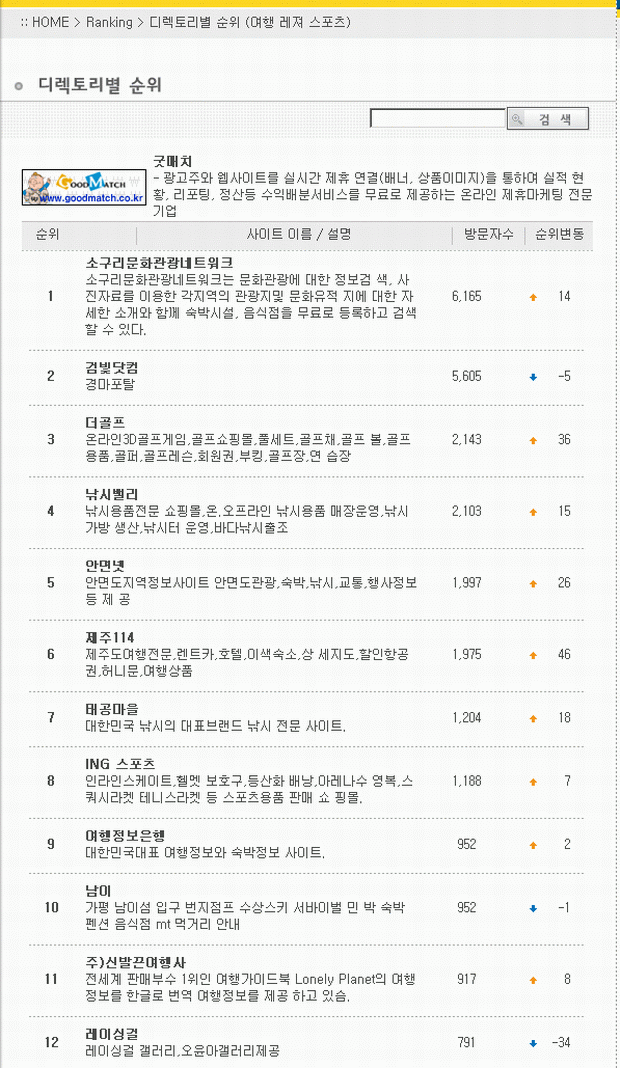Open the Ranking breadcrumb link

pyautogui.click(x=109, y=22)
